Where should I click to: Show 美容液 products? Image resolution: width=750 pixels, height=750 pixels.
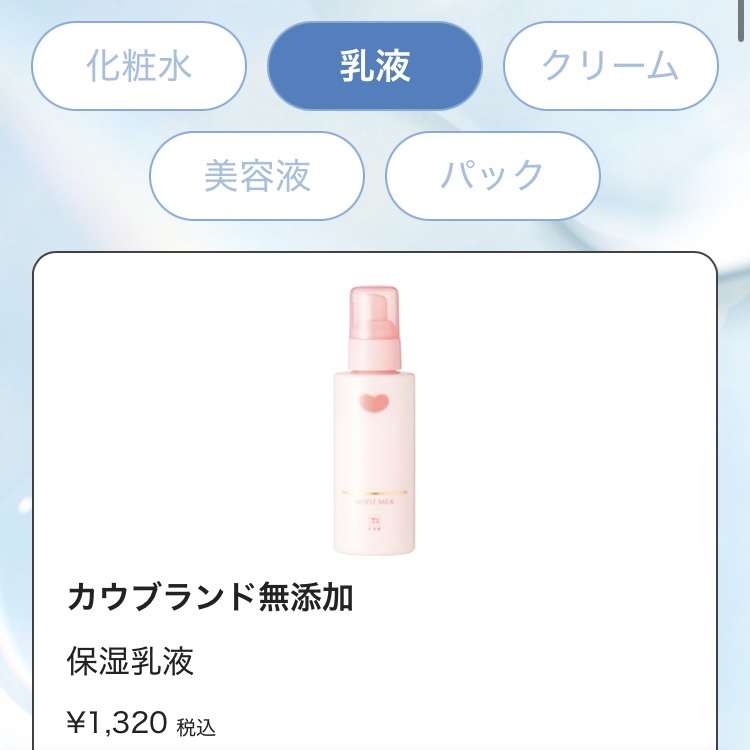pos(257,176)
